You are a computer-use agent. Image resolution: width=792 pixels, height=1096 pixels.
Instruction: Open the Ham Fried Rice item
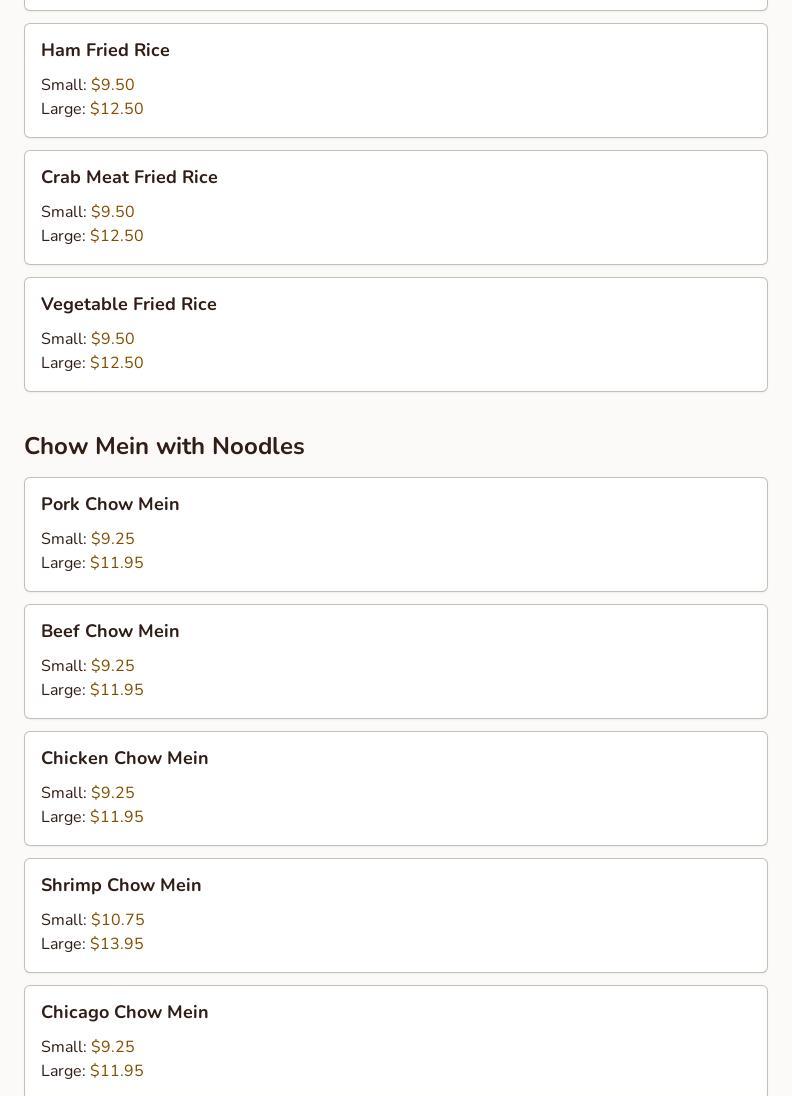395,80
